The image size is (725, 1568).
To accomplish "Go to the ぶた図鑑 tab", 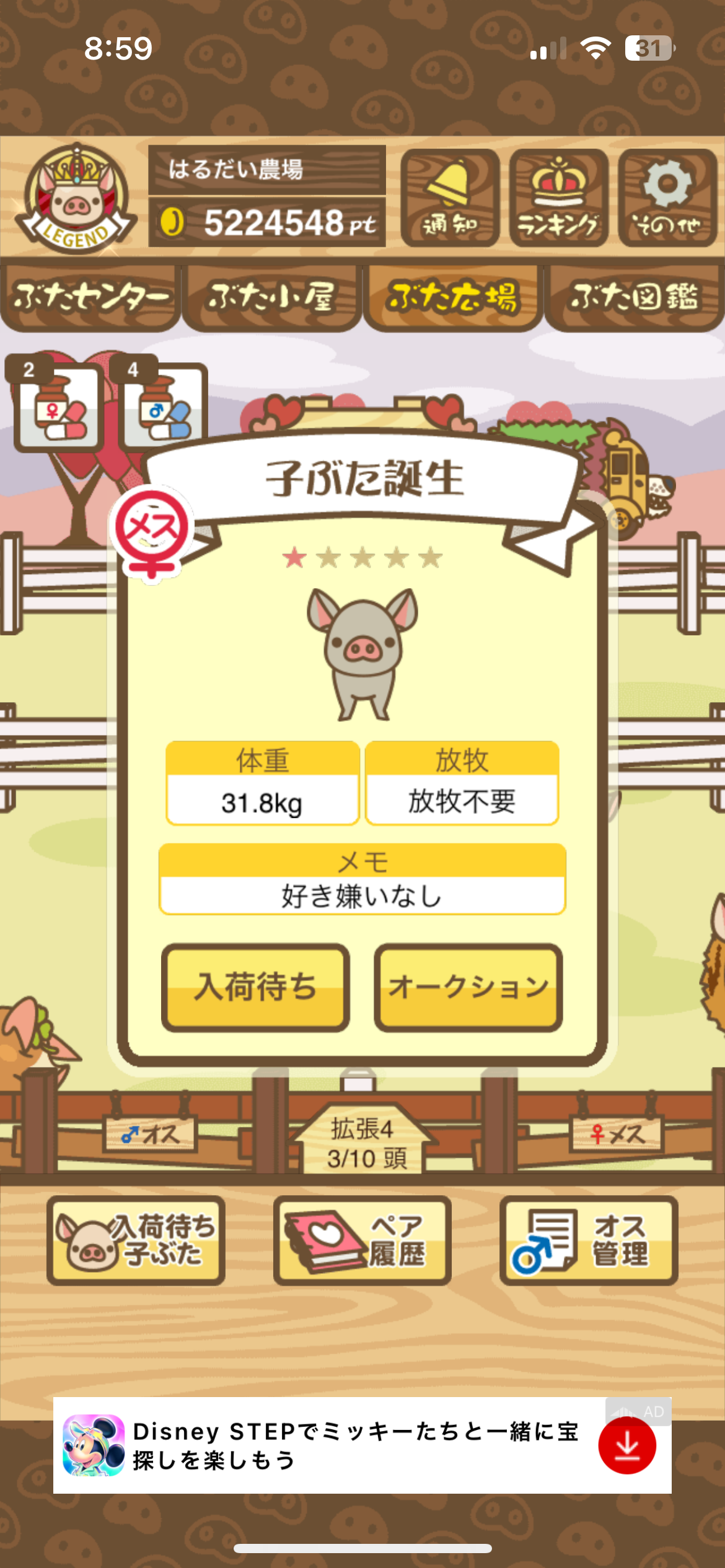I will (x=634, y=297).
